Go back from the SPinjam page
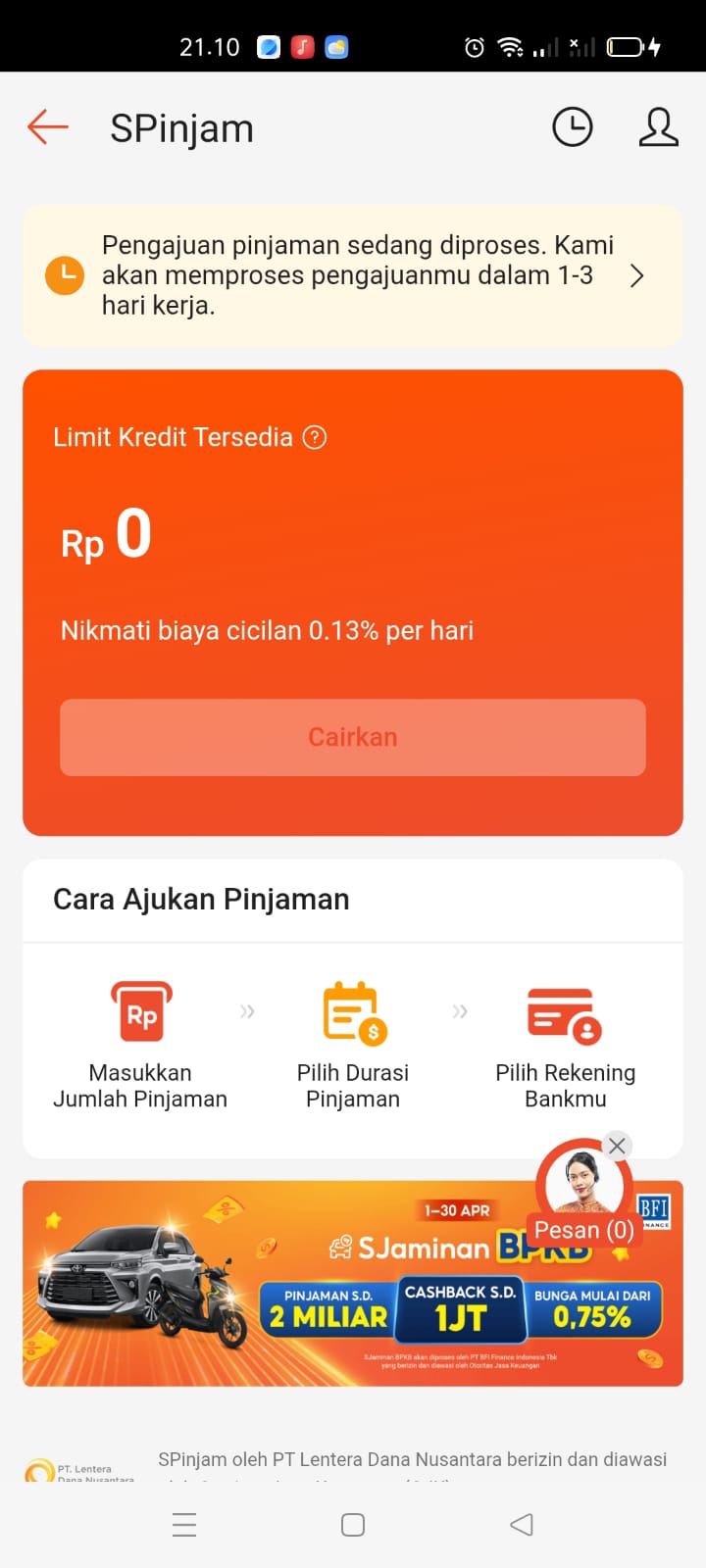Screen dimensions: 706x1568 [x=48, y=127]
